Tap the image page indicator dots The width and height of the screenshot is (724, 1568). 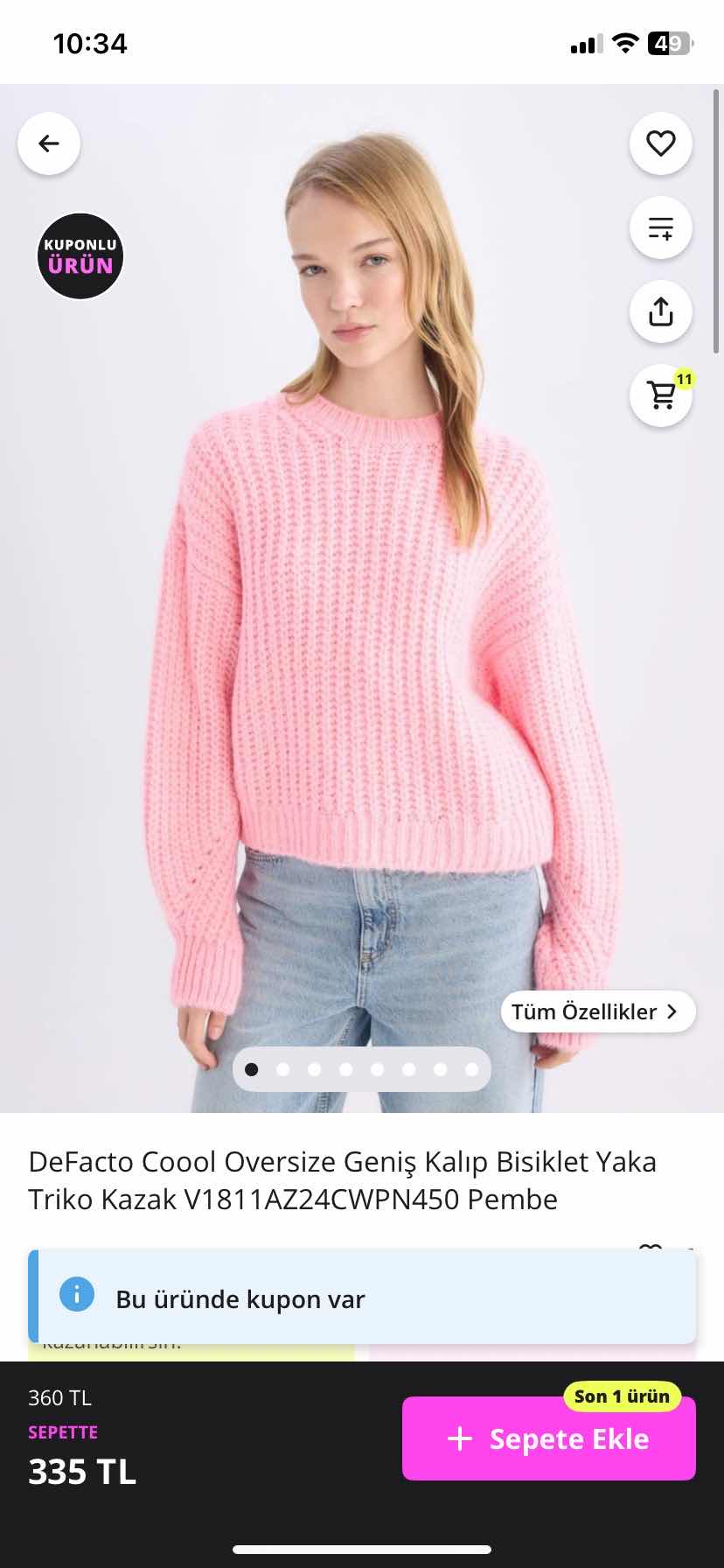pos(362,1069)
